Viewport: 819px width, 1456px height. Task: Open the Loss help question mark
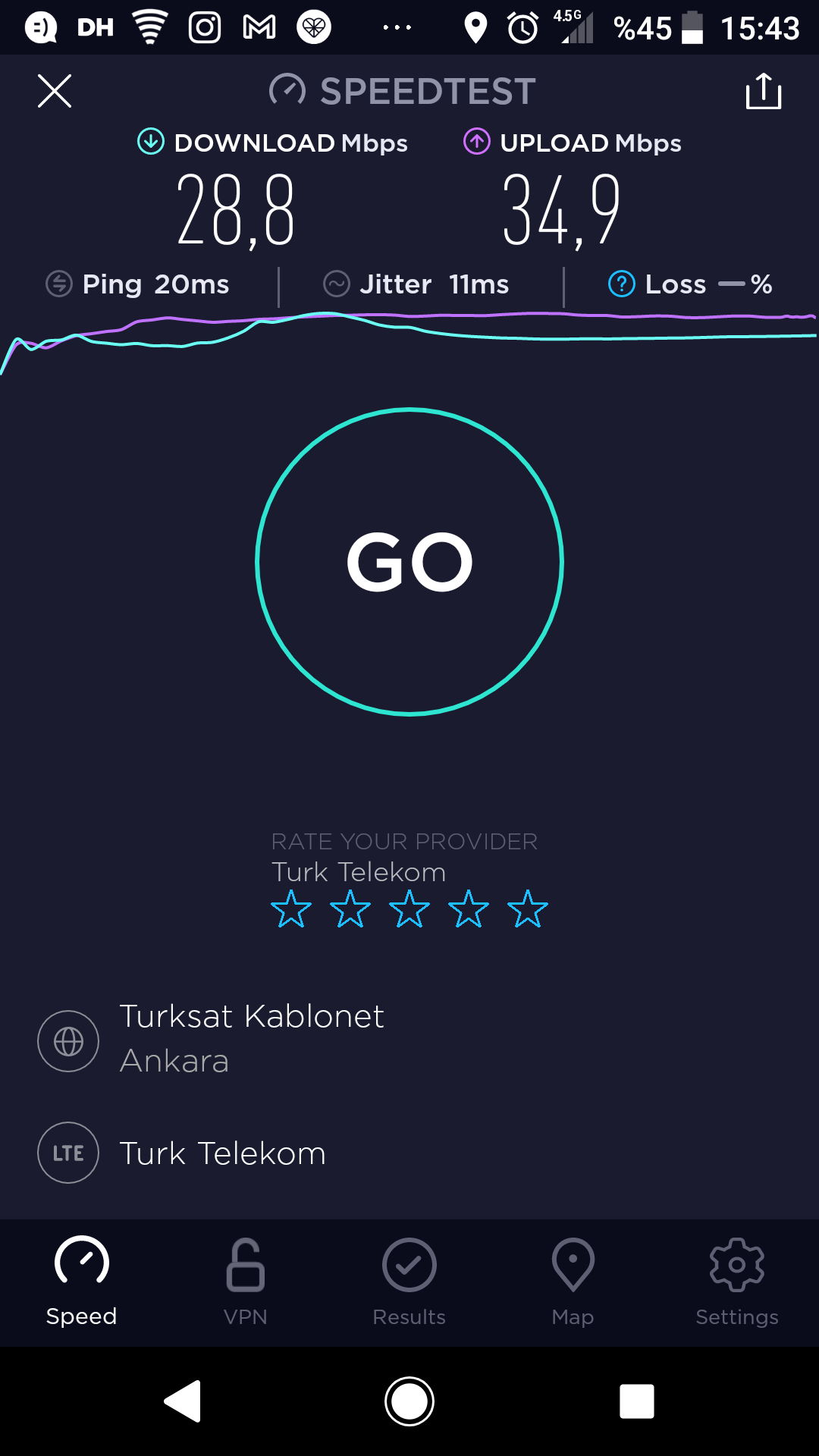pyautogui.click(x=622, y=284)
